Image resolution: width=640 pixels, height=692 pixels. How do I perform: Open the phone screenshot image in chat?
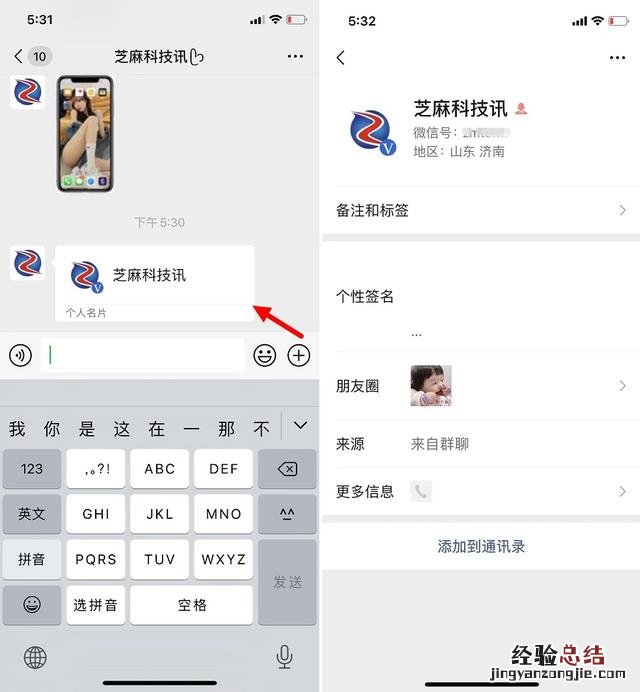coord(84,132)
